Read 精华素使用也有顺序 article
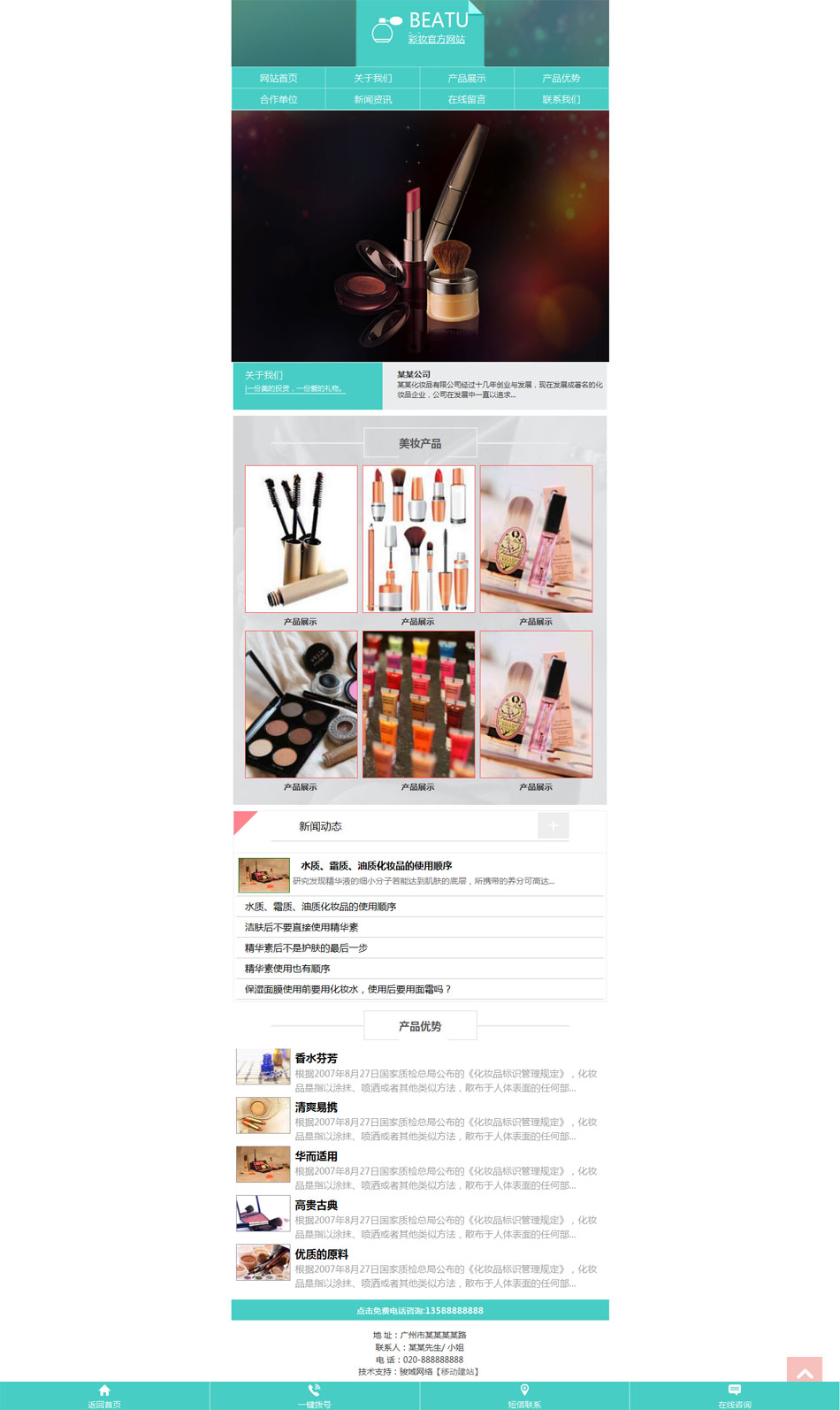 click(x=287, y=969)
